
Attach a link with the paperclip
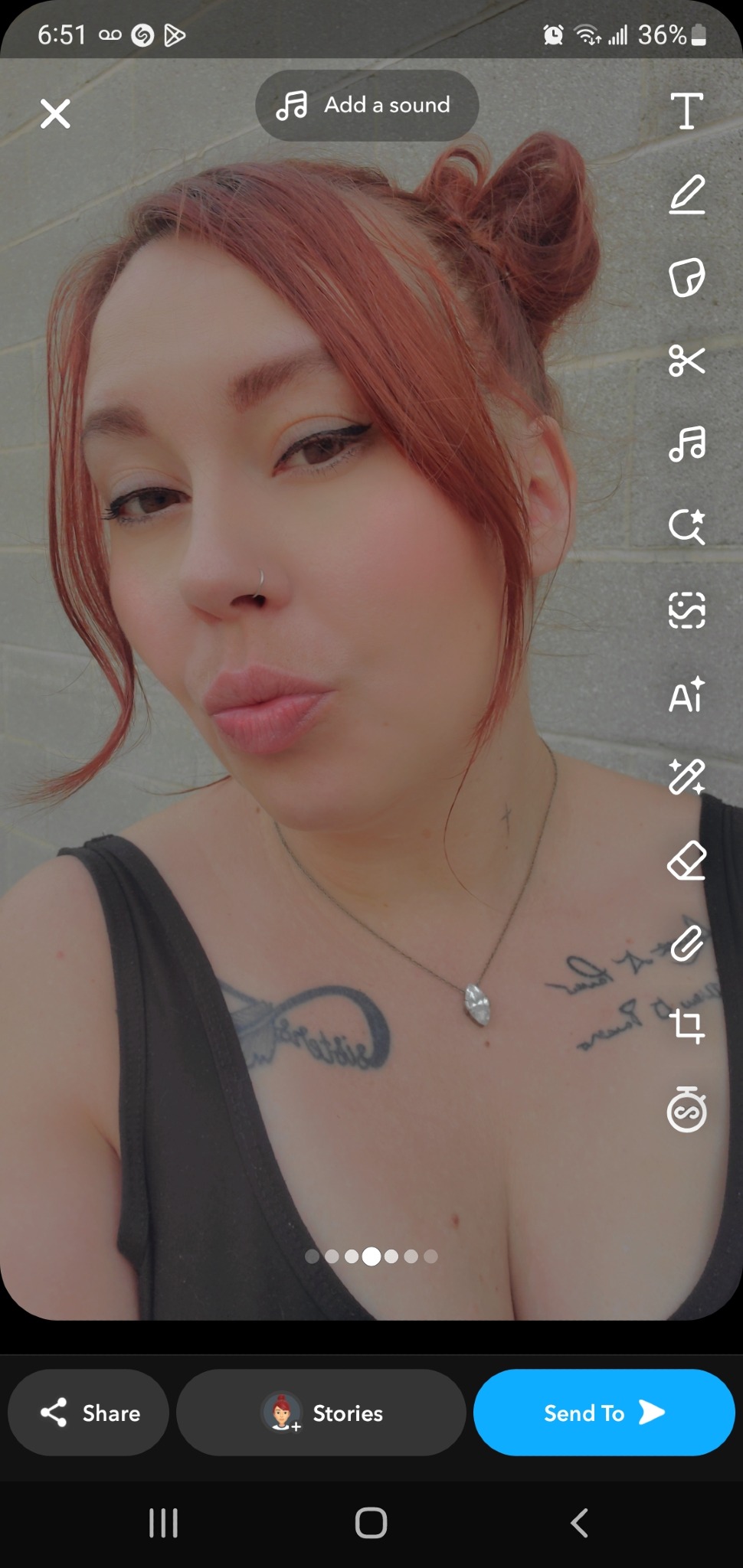[x=687, y=943]
